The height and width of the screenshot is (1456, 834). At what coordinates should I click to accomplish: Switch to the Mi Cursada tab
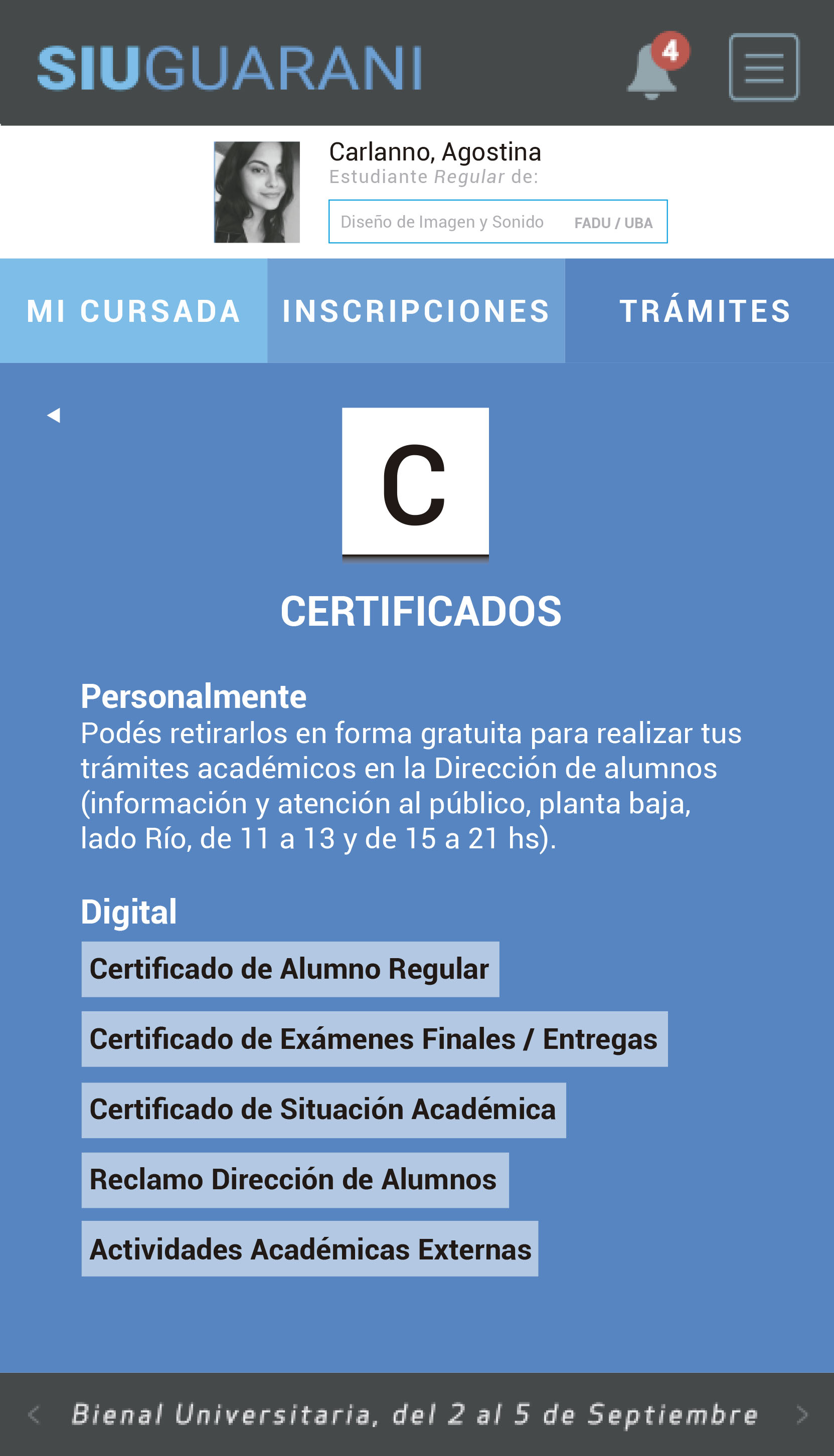pyautogui.click(x=133, y=311)
